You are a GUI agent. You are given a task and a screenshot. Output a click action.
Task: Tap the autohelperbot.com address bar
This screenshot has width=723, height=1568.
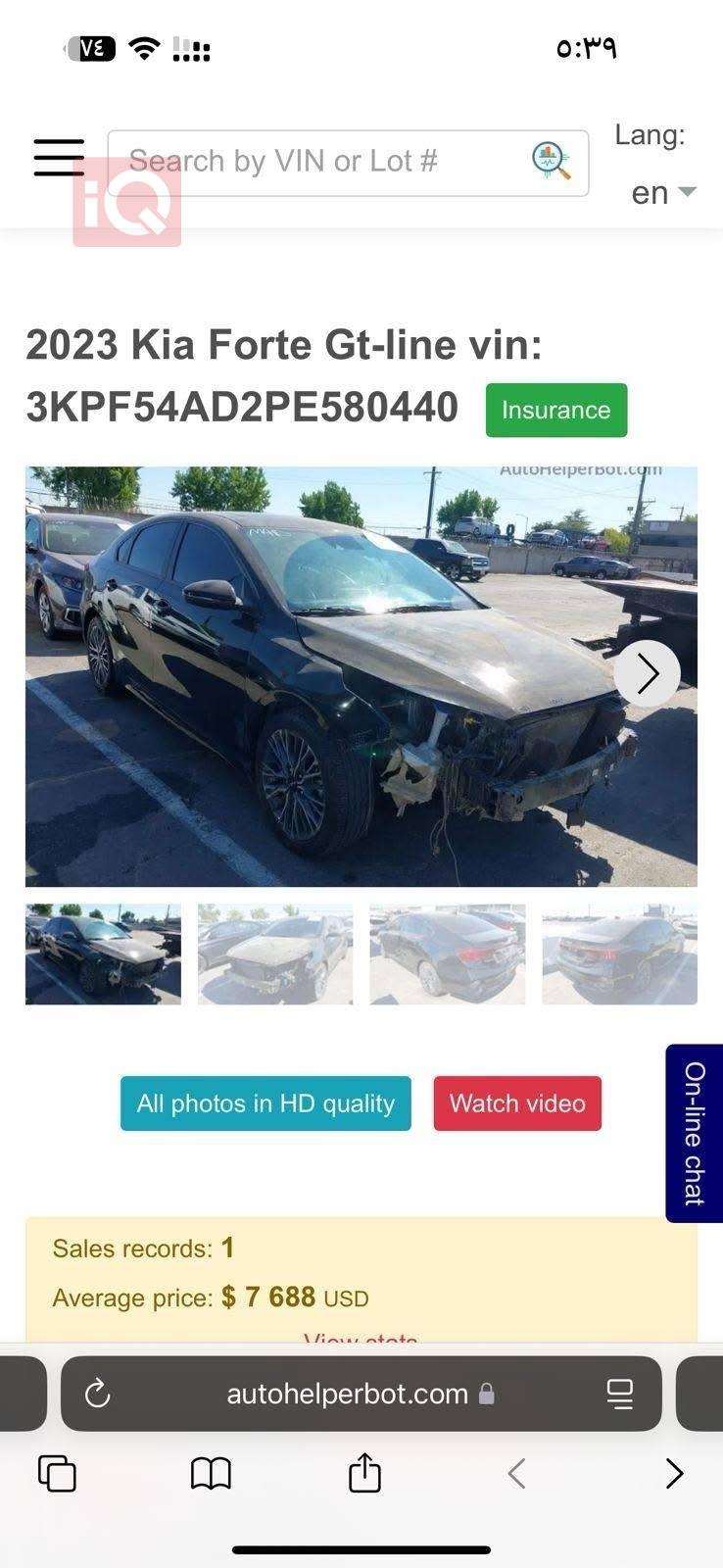[348, 1394]
